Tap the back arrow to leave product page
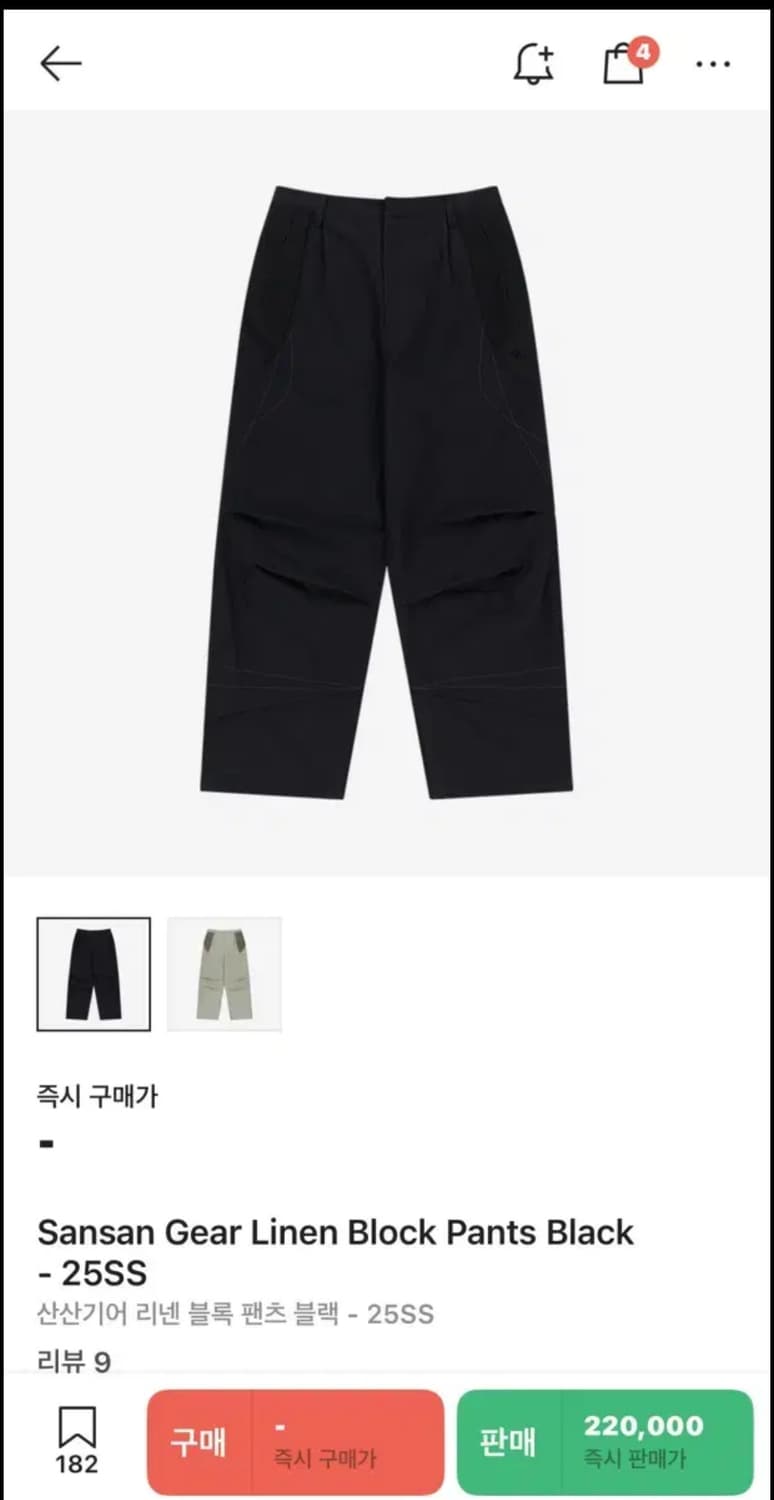This screenshot has width=774, height=1500. pyautogui.click(x=60, y=62)
